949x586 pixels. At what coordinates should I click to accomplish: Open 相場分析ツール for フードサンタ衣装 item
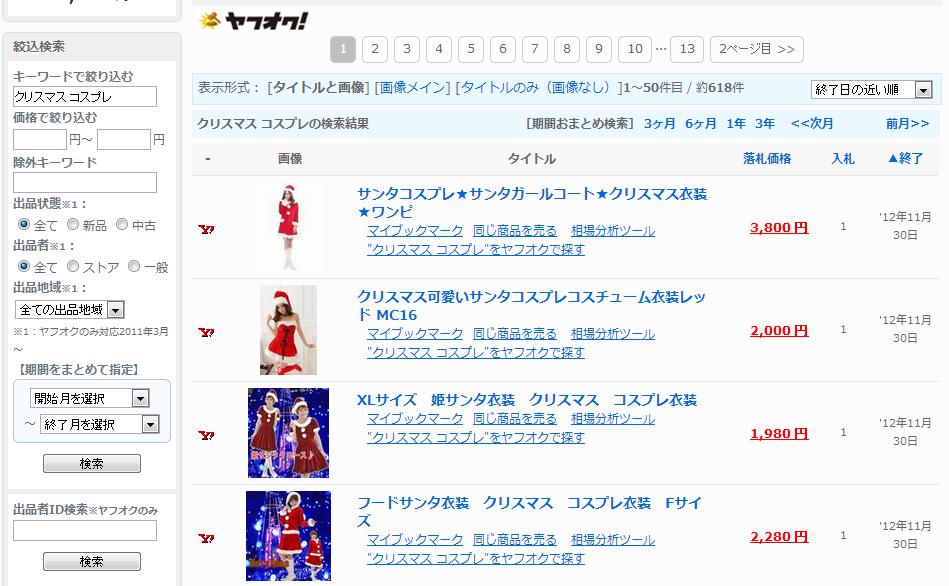tap(612, 540)
